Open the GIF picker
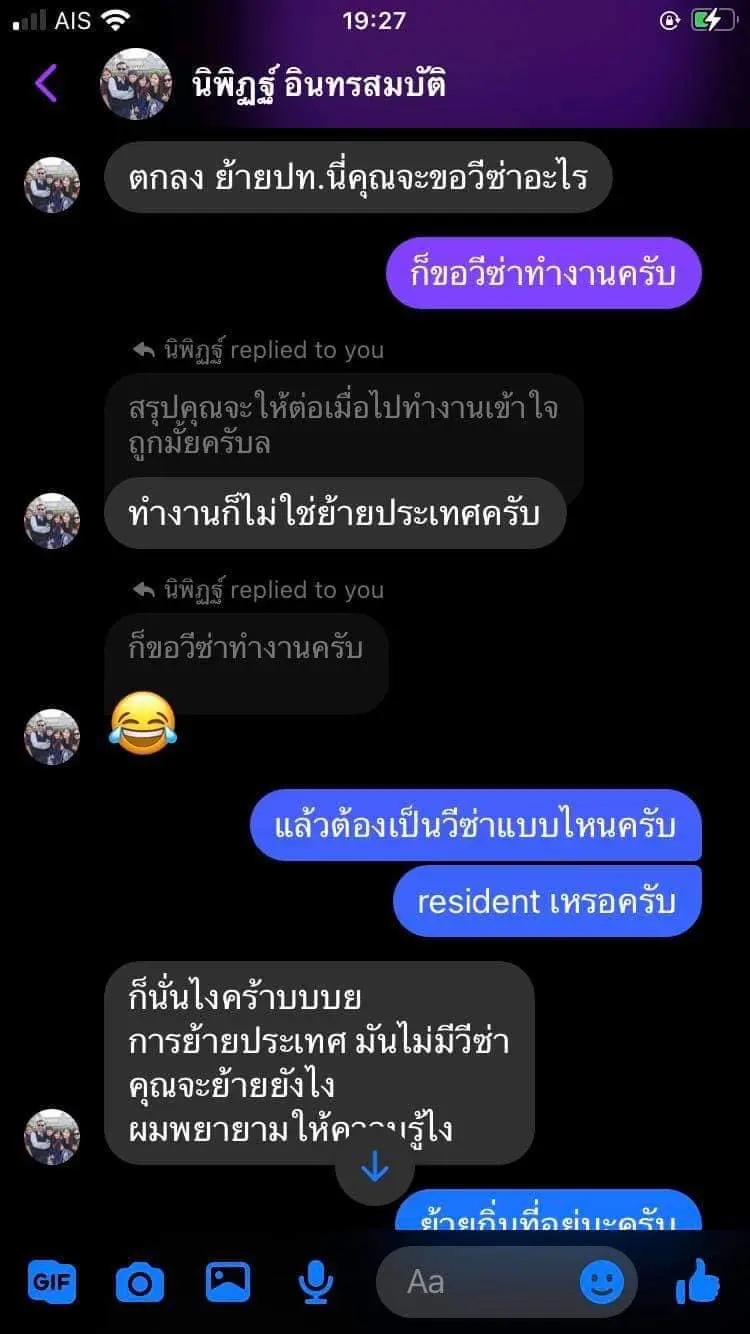750x1334 pixels. [52, 1281]
